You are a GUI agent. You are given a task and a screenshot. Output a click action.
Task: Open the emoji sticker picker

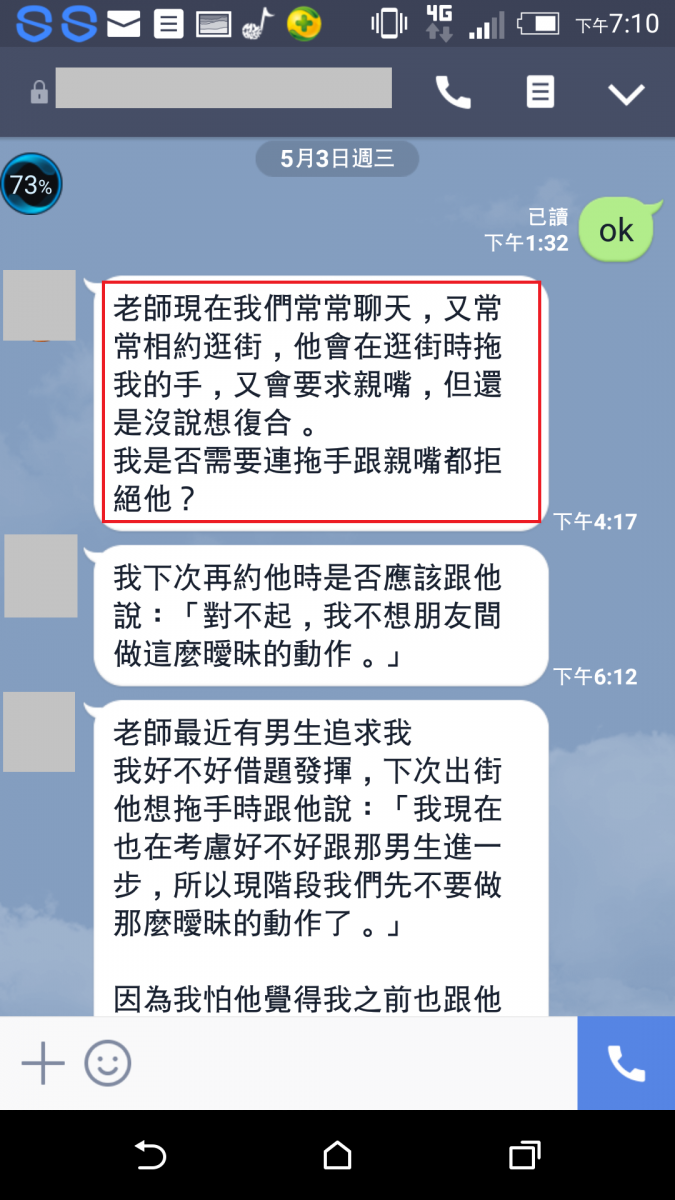(x=108, y=1064)
